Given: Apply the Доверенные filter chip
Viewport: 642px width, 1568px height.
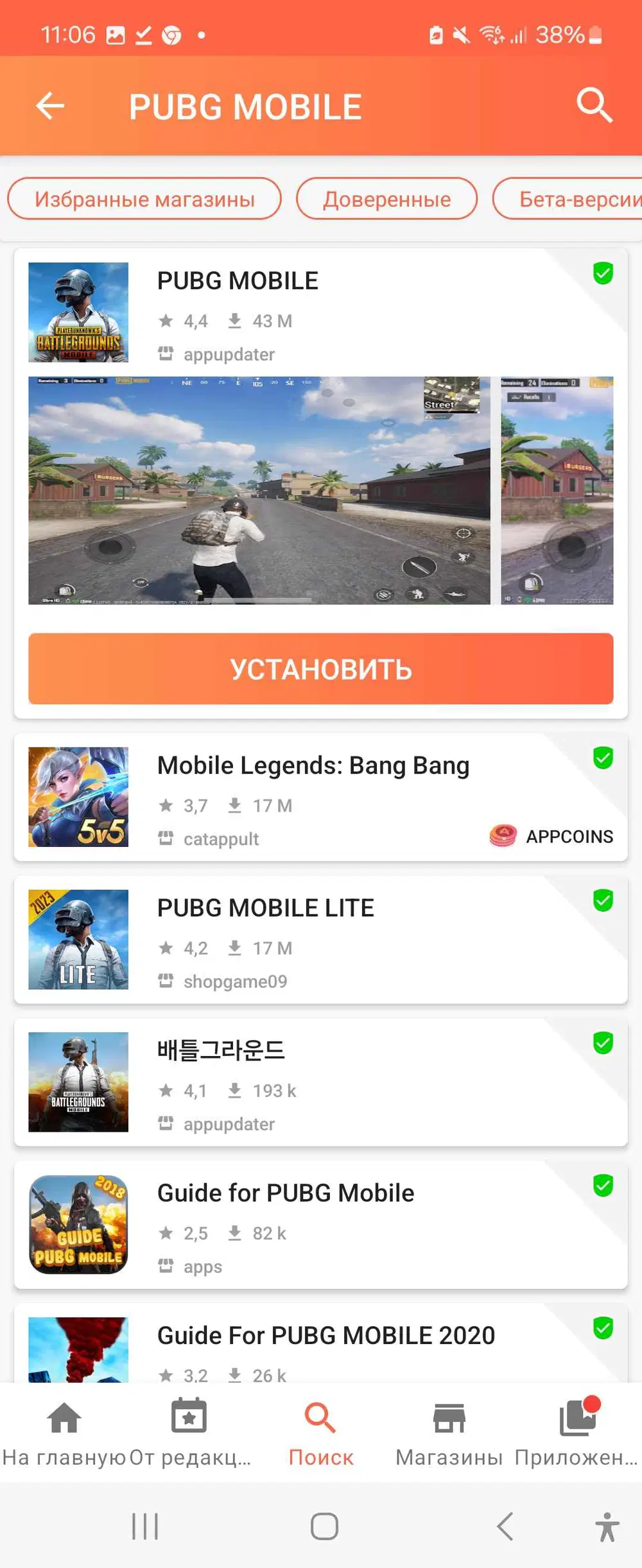Looking at the screenshot, I should click(x=386, y=199).
